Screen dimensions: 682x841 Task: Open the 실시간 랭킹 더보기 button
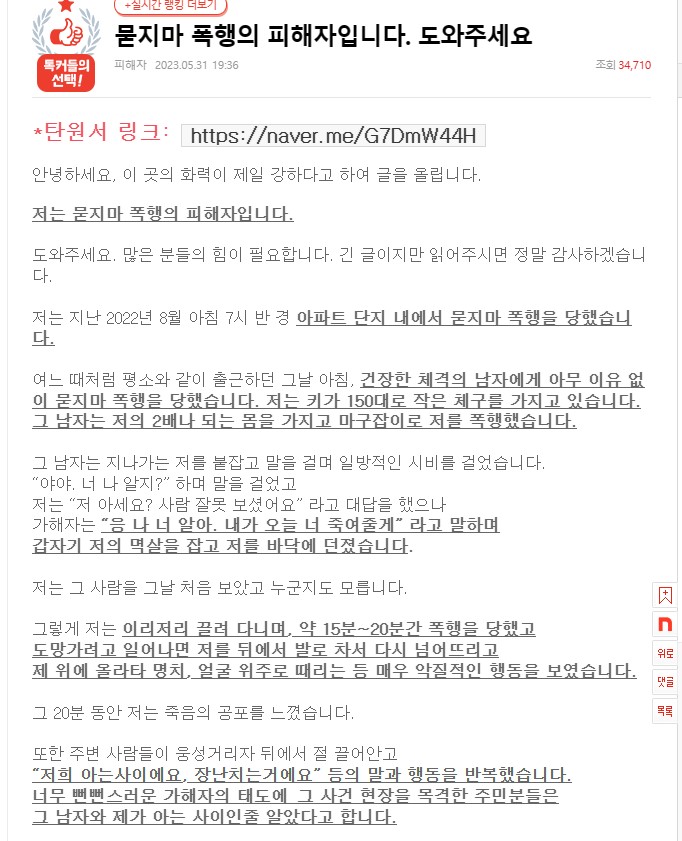[170, 6]
